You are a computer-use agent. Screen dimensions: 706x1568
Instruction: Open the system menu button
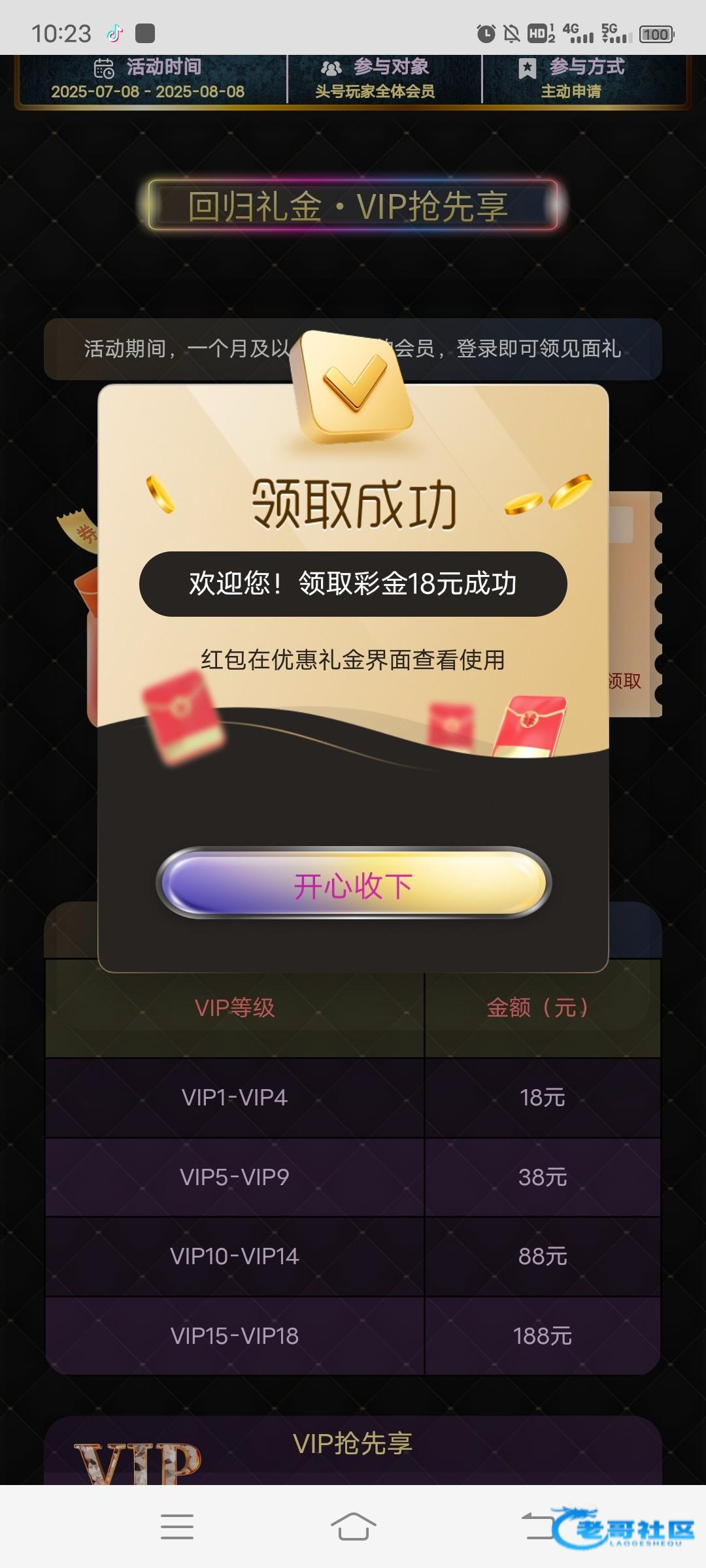pos(176,1527)
